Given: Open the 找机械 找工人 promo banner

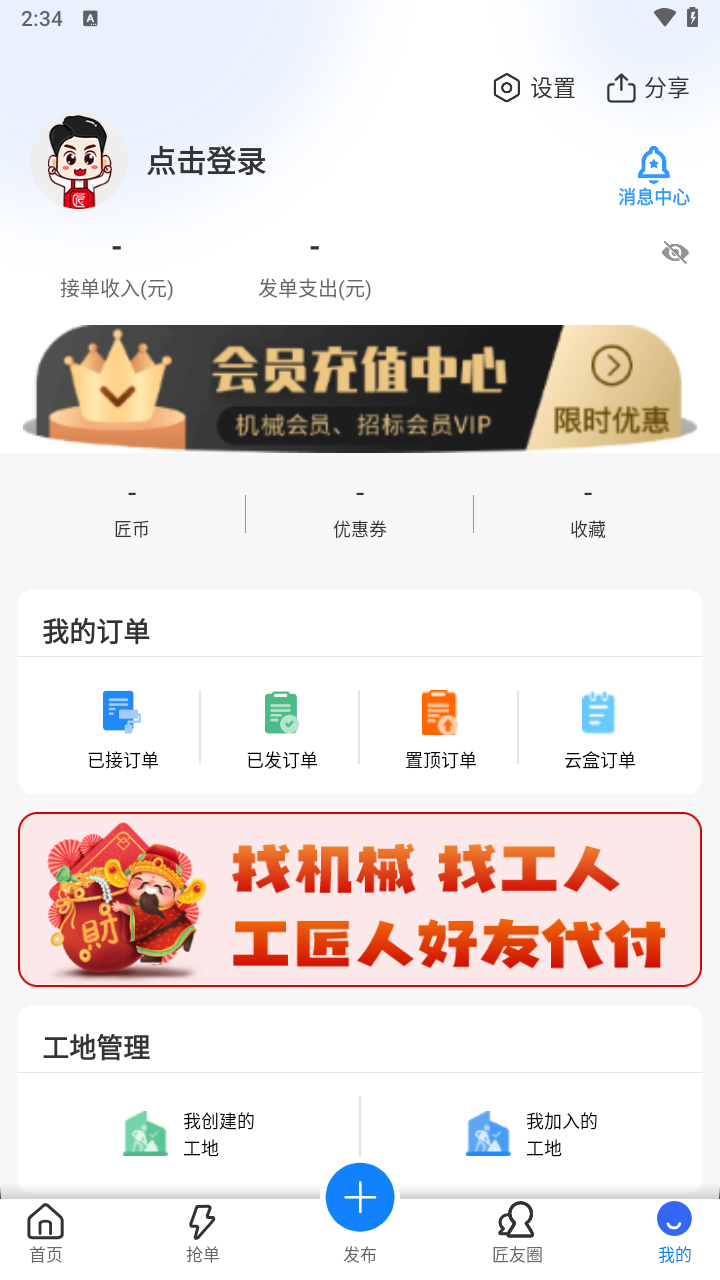Looking at the screenshot, I should (360, 899).
